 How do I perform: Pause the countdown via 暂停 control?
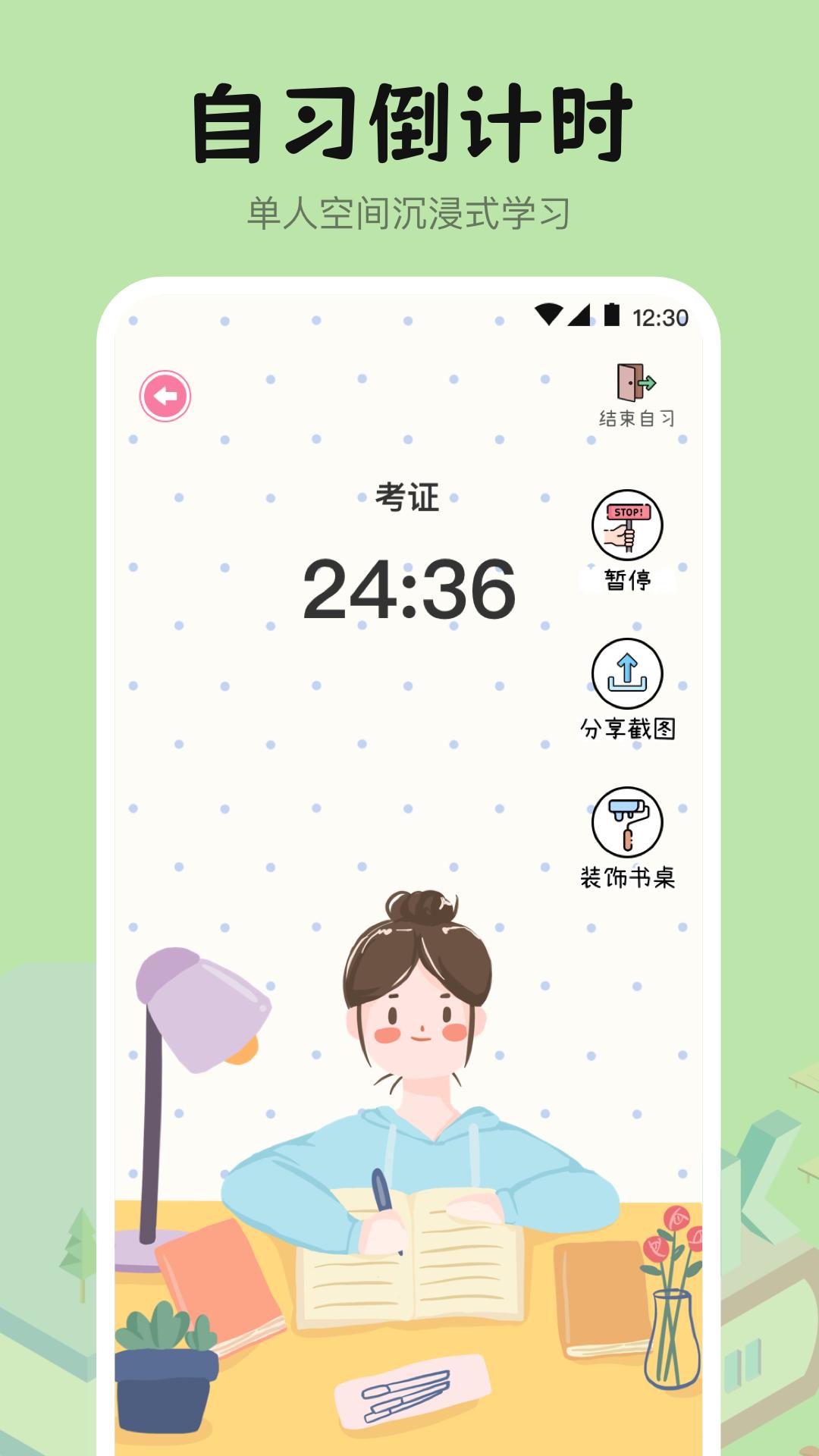tap(626, 579)
